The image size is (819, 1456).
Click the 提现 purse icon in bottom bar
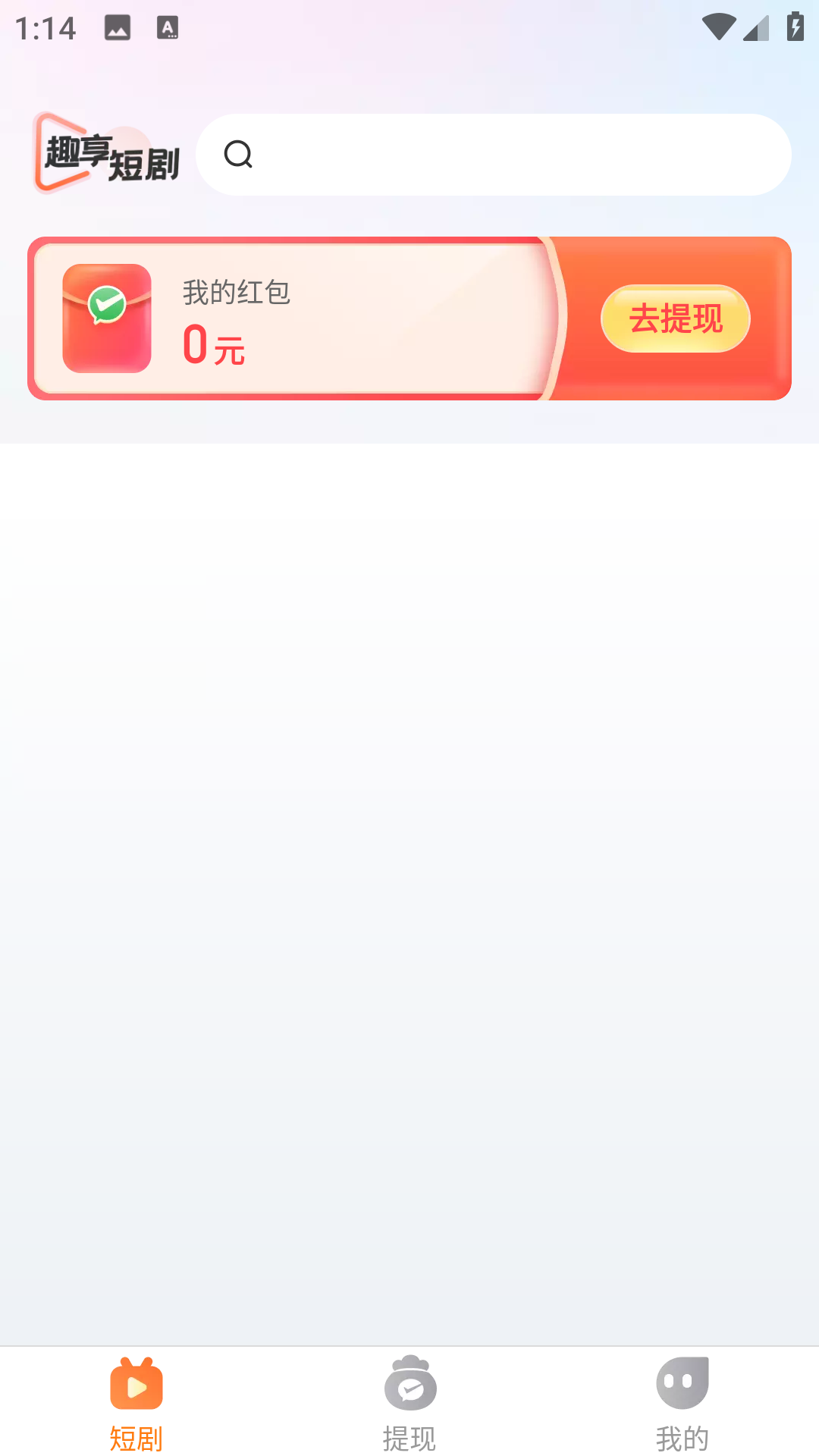(x=409, y=1385)
